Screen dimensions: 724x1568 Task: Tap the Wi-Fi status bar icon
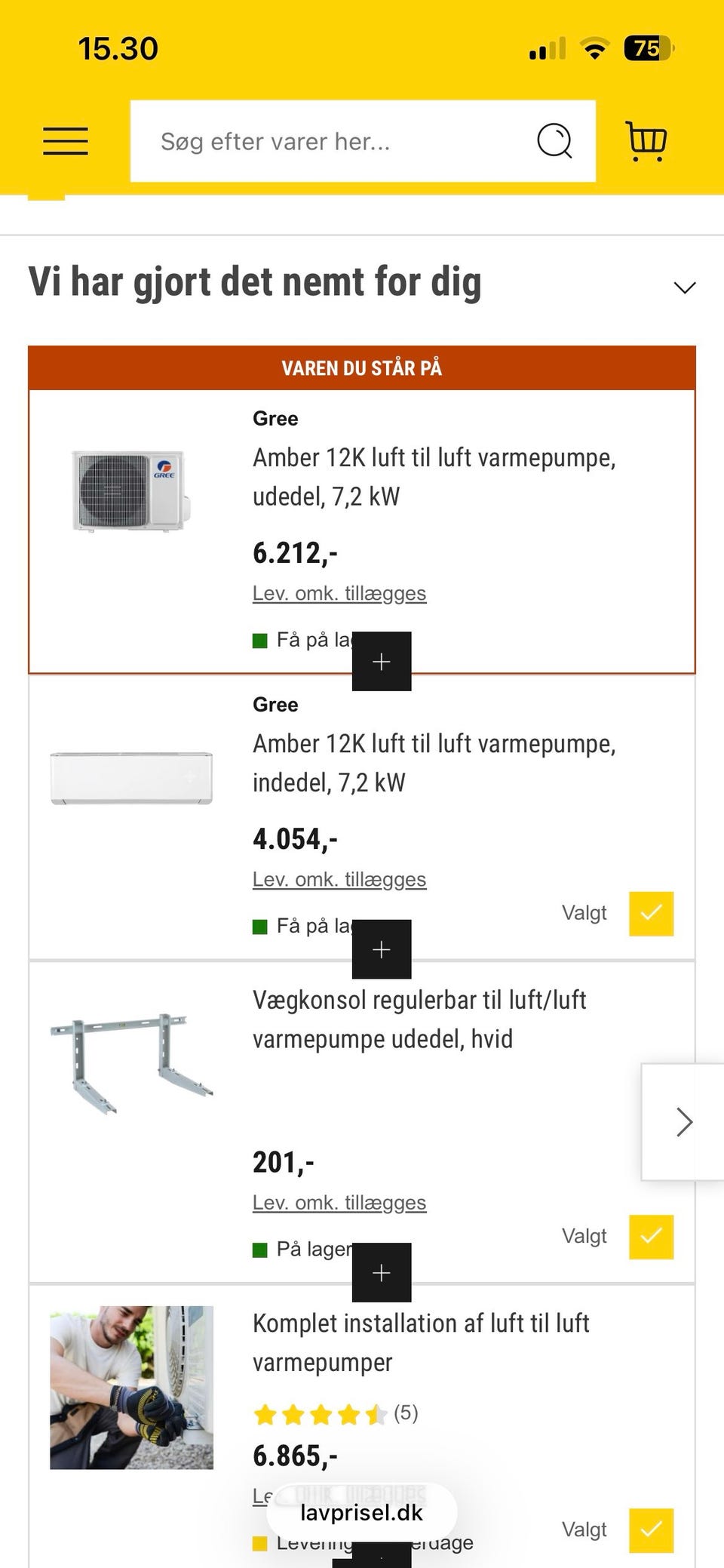click(x=594, y=48)
